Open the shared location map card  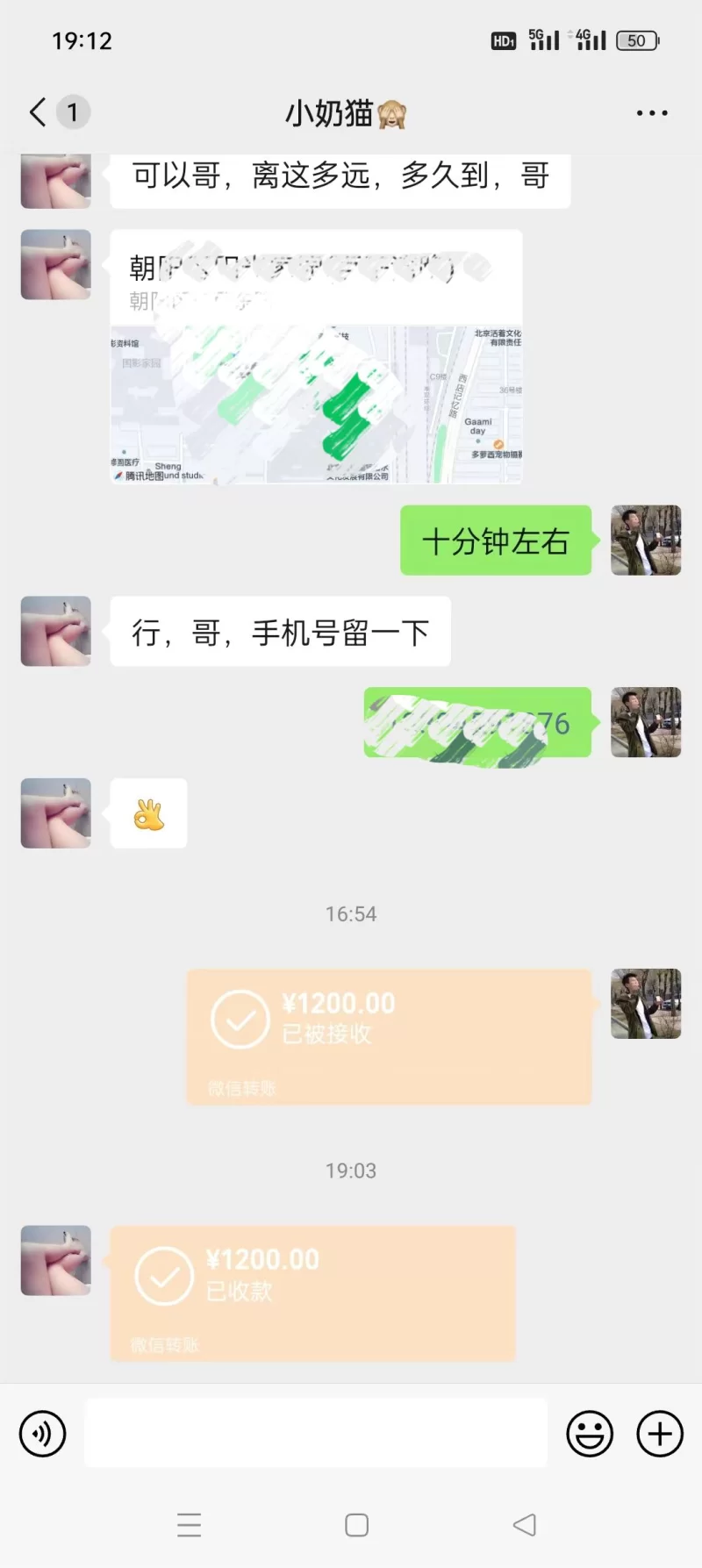click(x=316, y=357)
